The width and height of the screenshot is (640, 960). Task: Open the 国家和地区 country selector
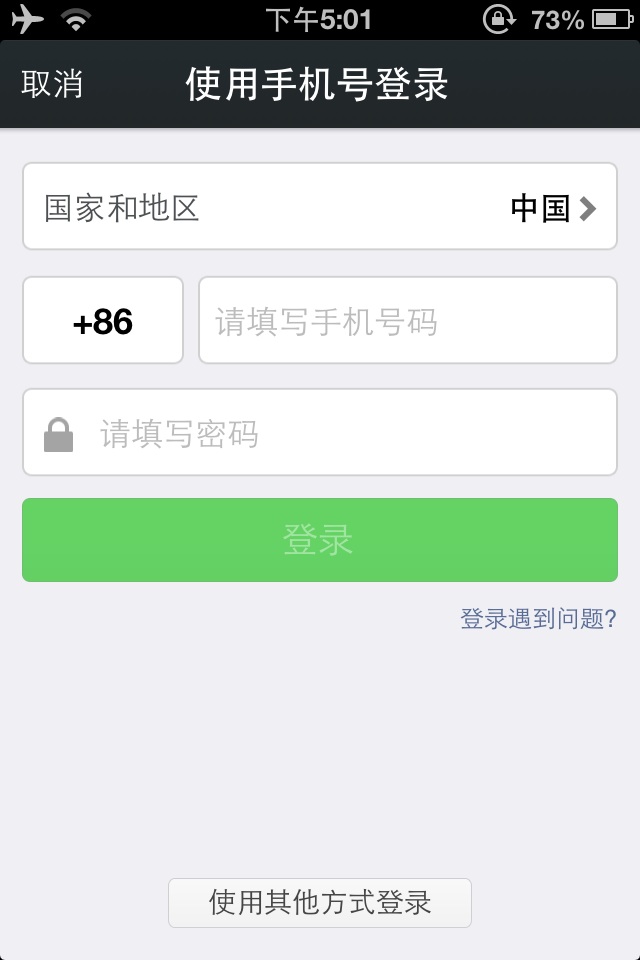point(319,207)
